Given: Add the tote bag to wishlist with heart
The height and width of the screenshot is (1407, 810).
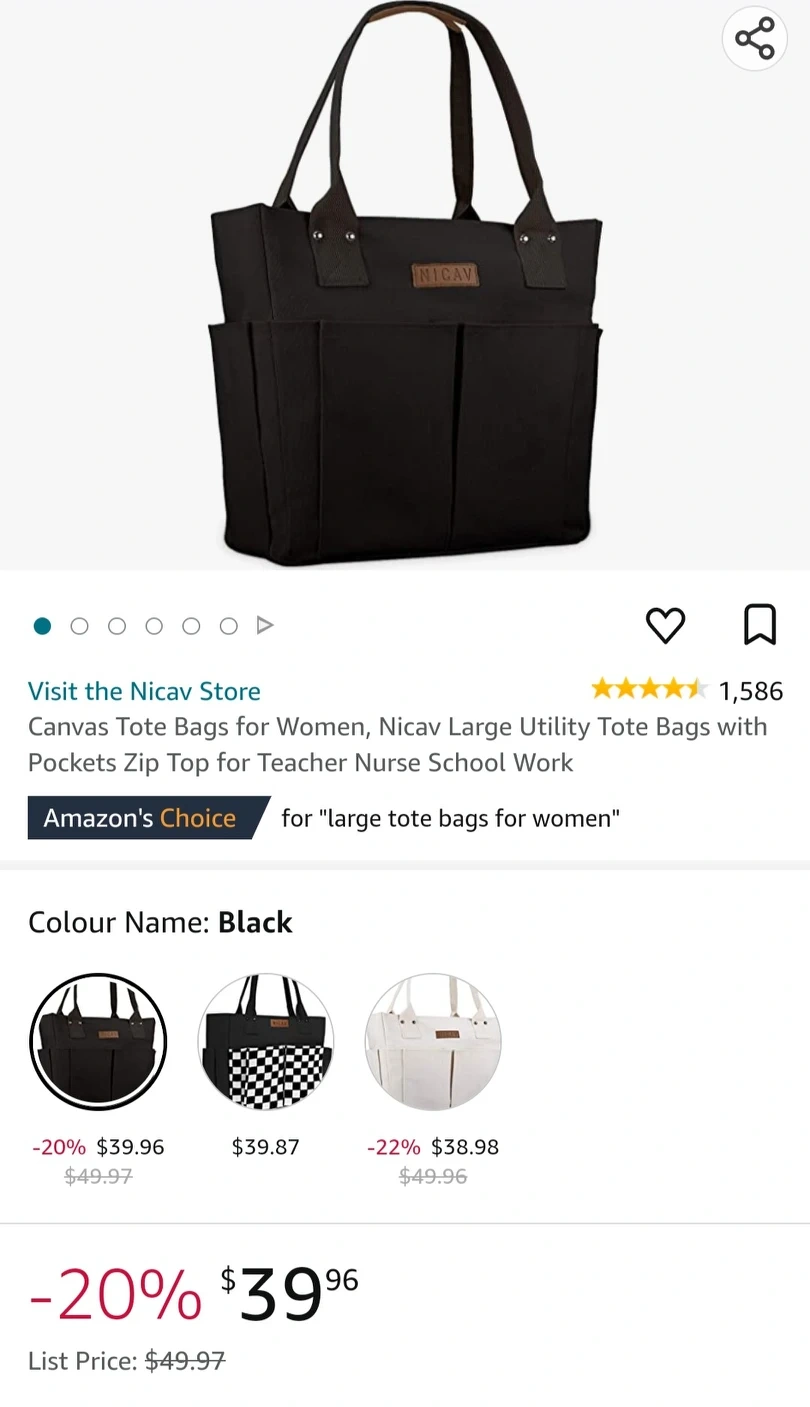Looking at the screenshot, I should point(665,626).
